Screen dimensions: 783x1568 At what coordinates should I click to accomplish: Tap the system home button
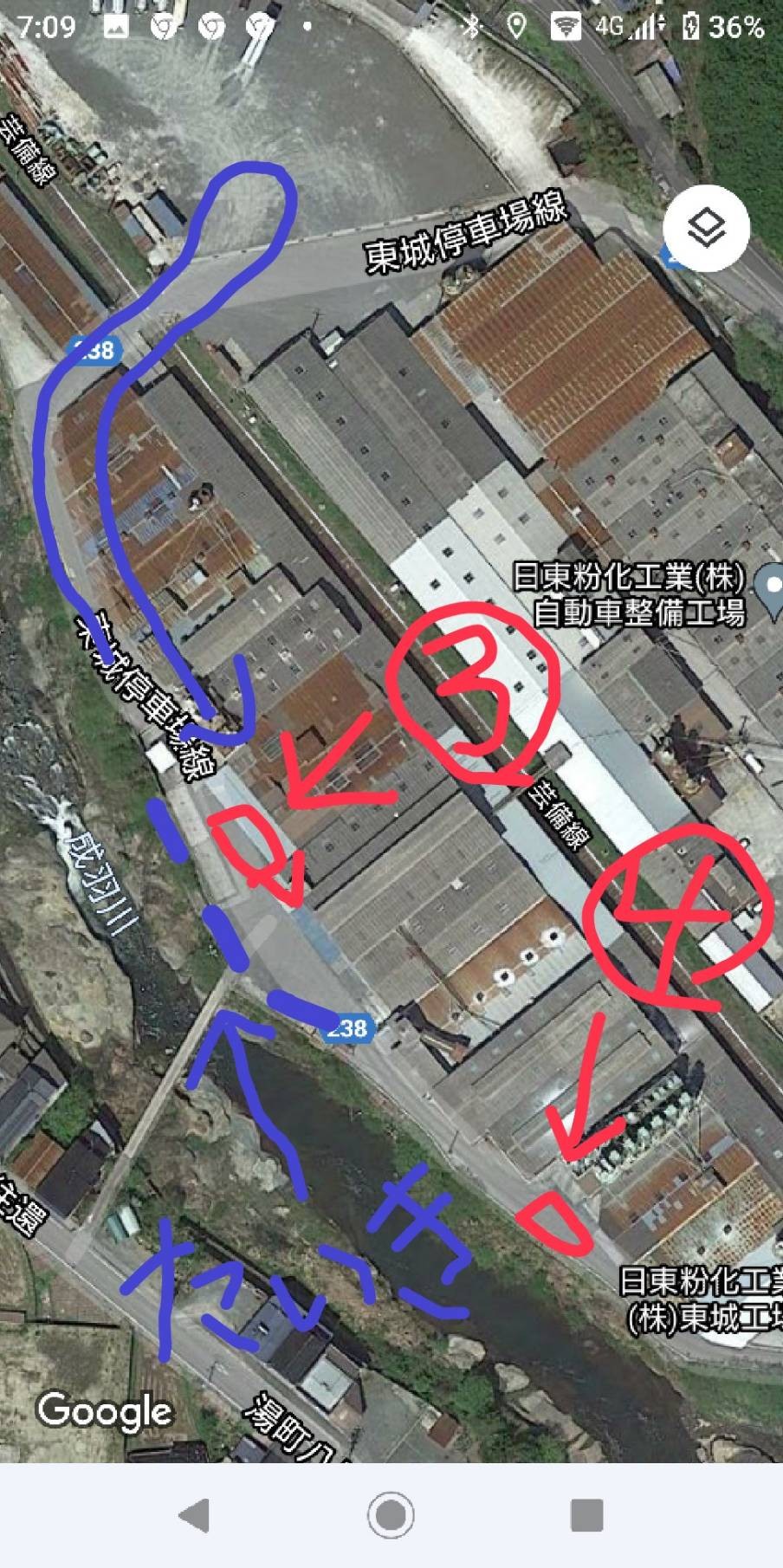391,1515
